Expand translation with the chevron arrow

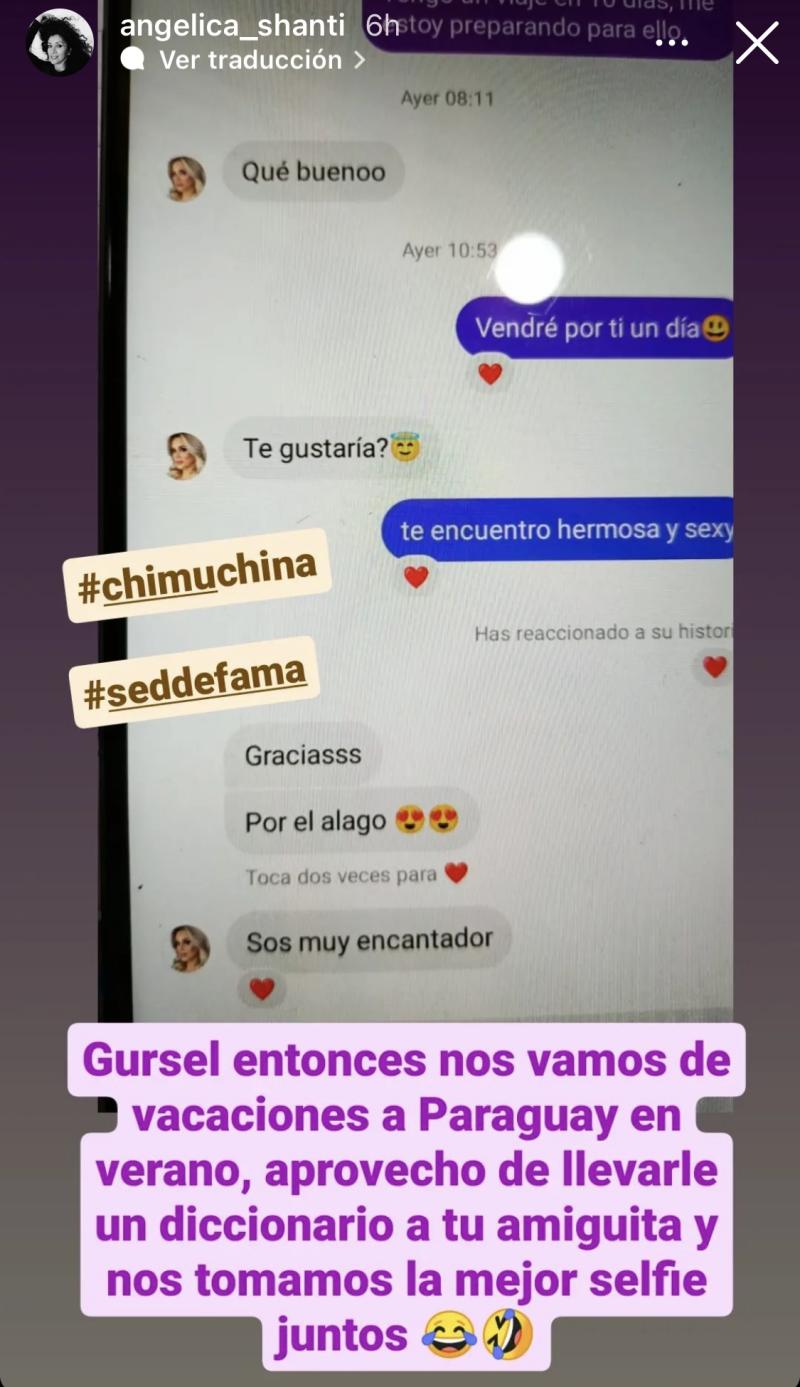tap(358, 60)
